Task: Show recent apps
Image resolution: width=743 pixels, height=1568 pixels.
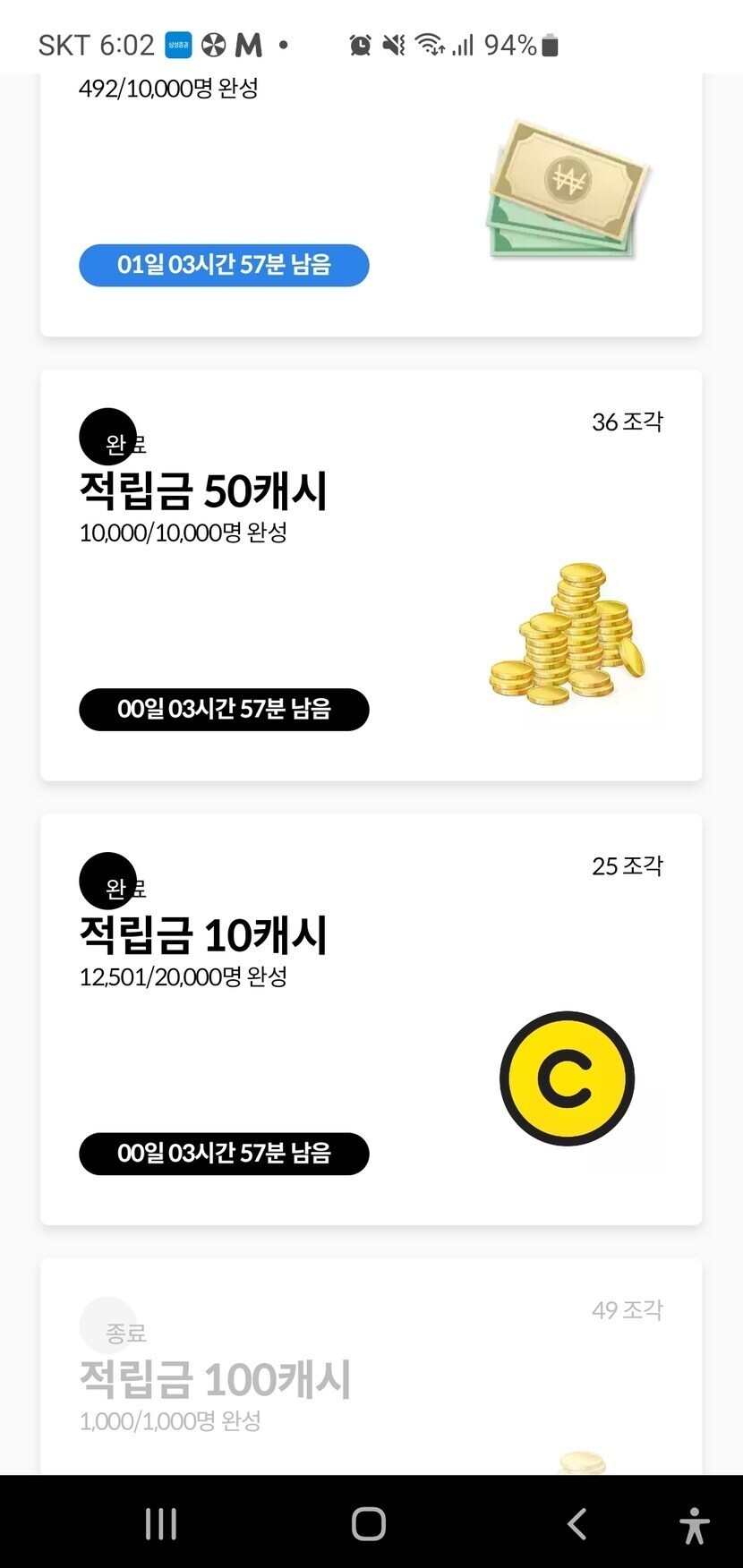Action: [x=161, y=1523]
